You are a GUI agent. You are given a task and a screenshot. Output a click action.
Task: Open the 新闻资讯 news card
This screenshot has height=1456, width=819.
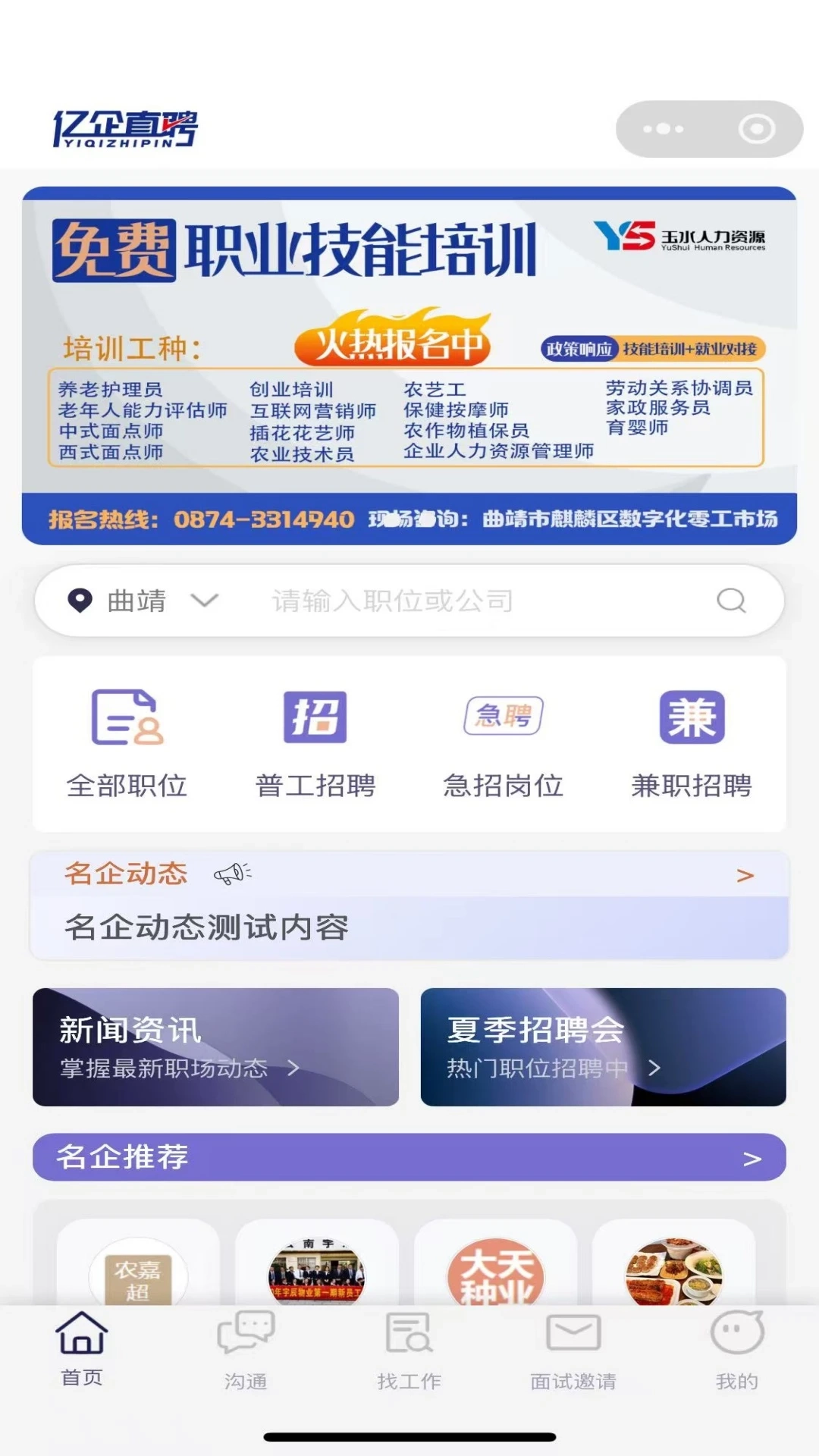[x=215, y=1047]
